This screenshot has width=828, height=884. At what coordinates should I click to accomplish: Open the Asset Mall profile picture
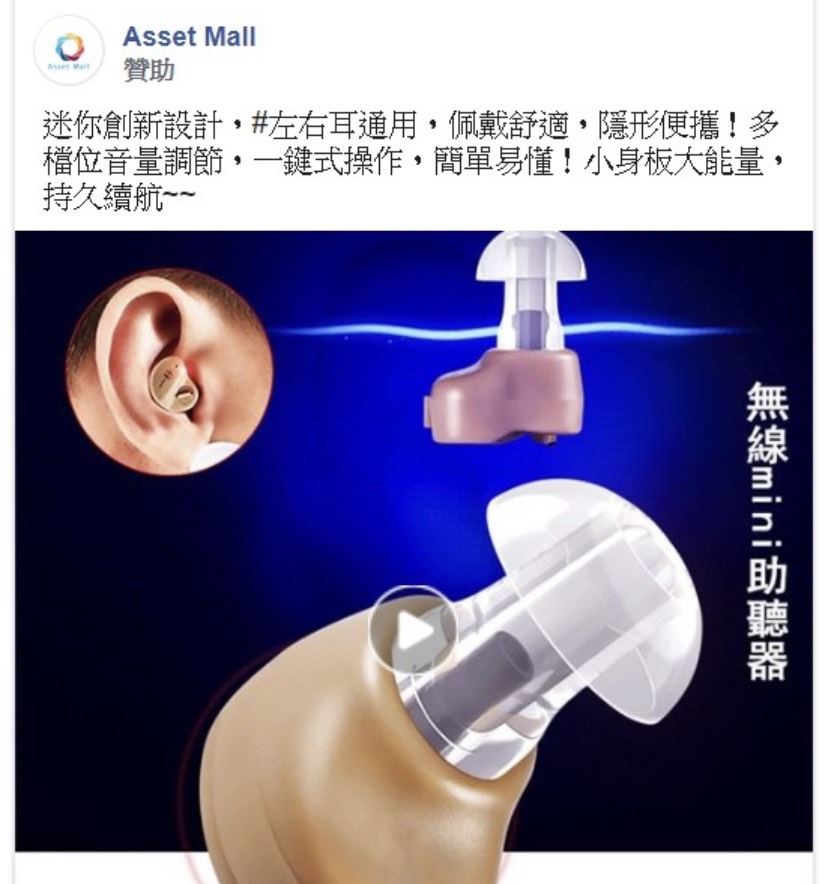point(69,50)
